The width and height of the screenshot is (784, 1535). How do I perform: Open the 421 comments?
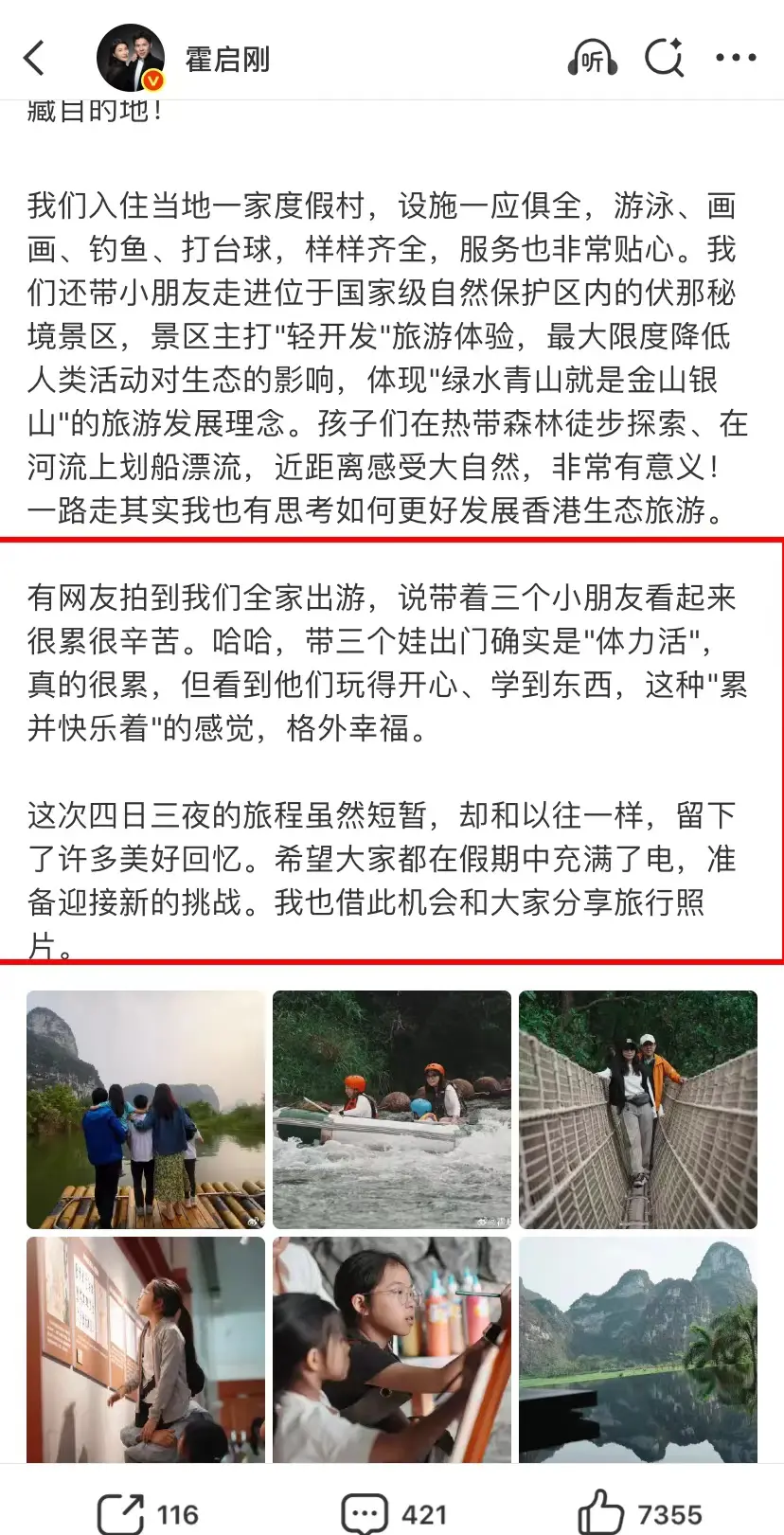tap(392, 1513)
